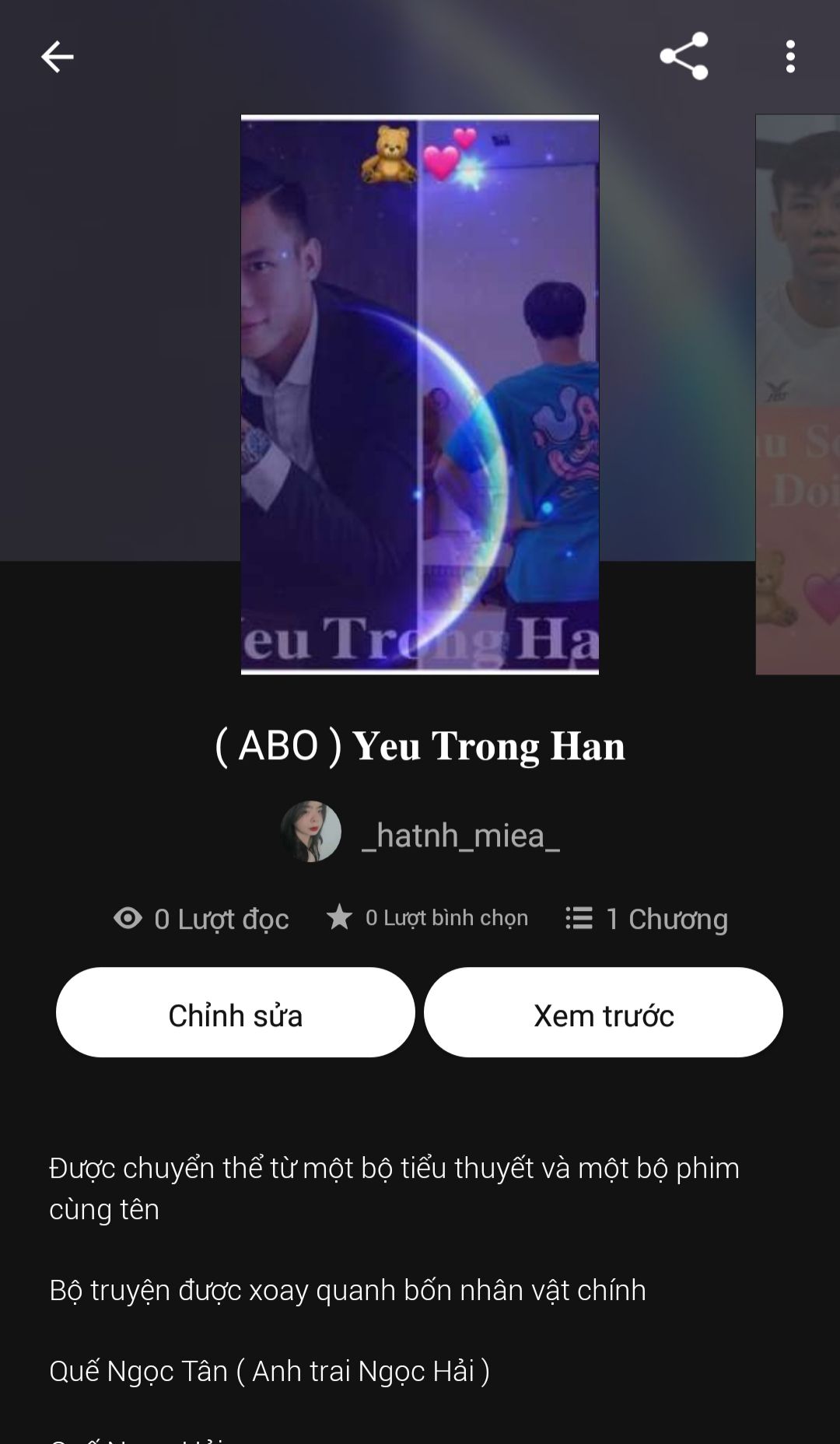Viewport: 840px width, 1444px height.
Task: Go back using the arrow icon
Action: (57, 57)
